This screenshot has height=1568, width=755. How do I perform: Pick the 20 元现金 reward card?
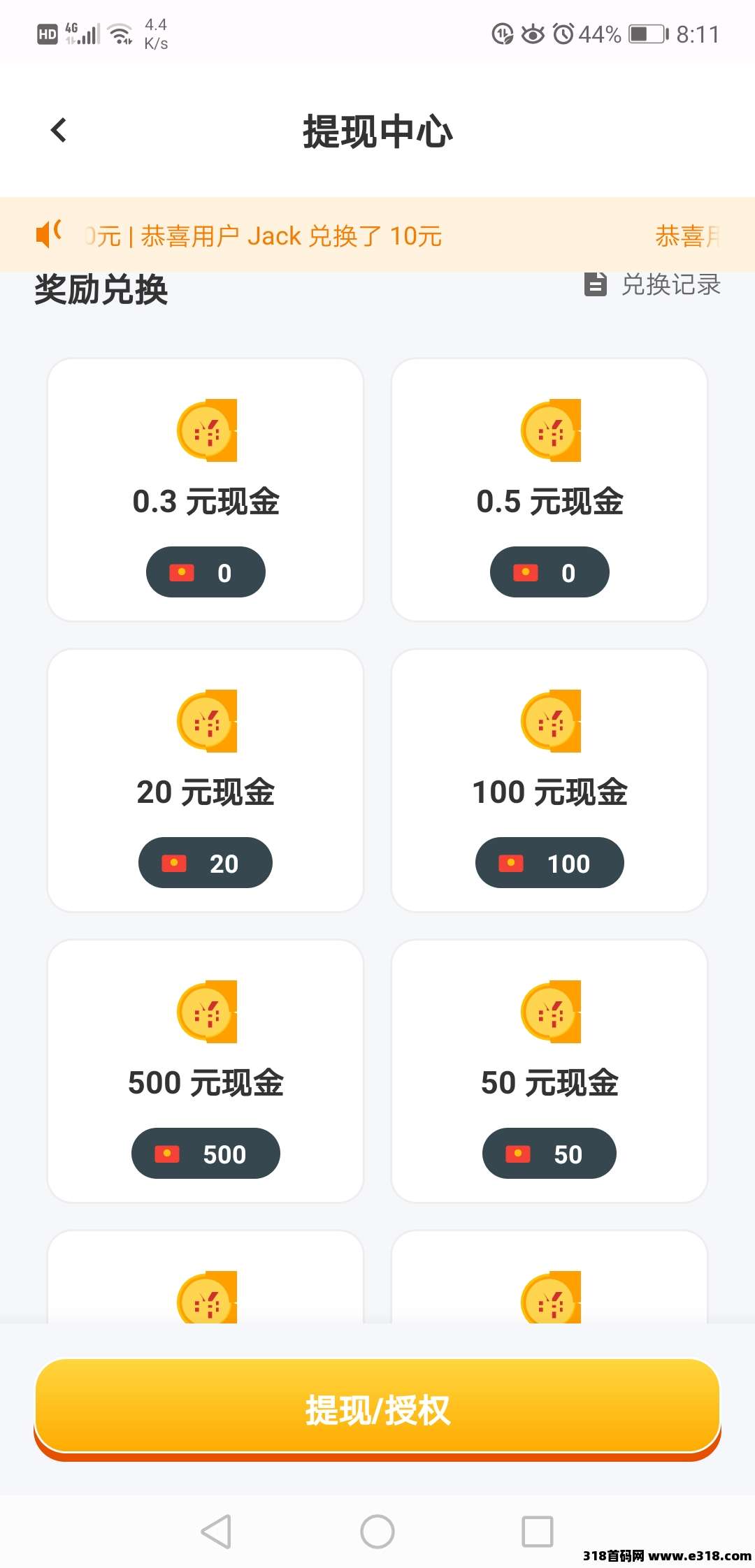point(206,781)
